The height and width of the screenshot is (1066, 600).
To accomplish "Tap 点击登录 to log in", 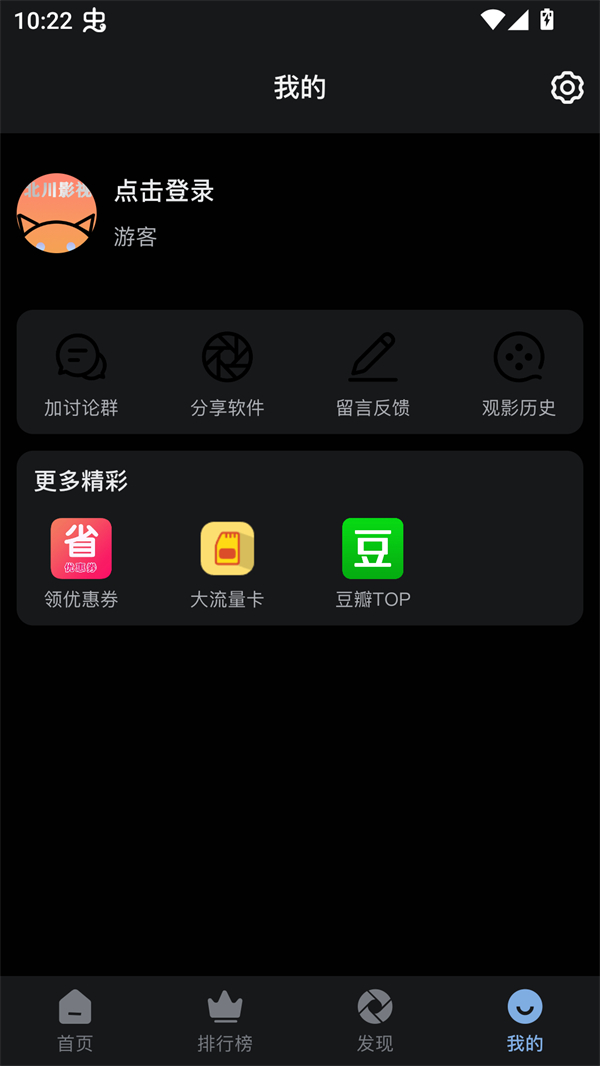I will coord(164,191).
